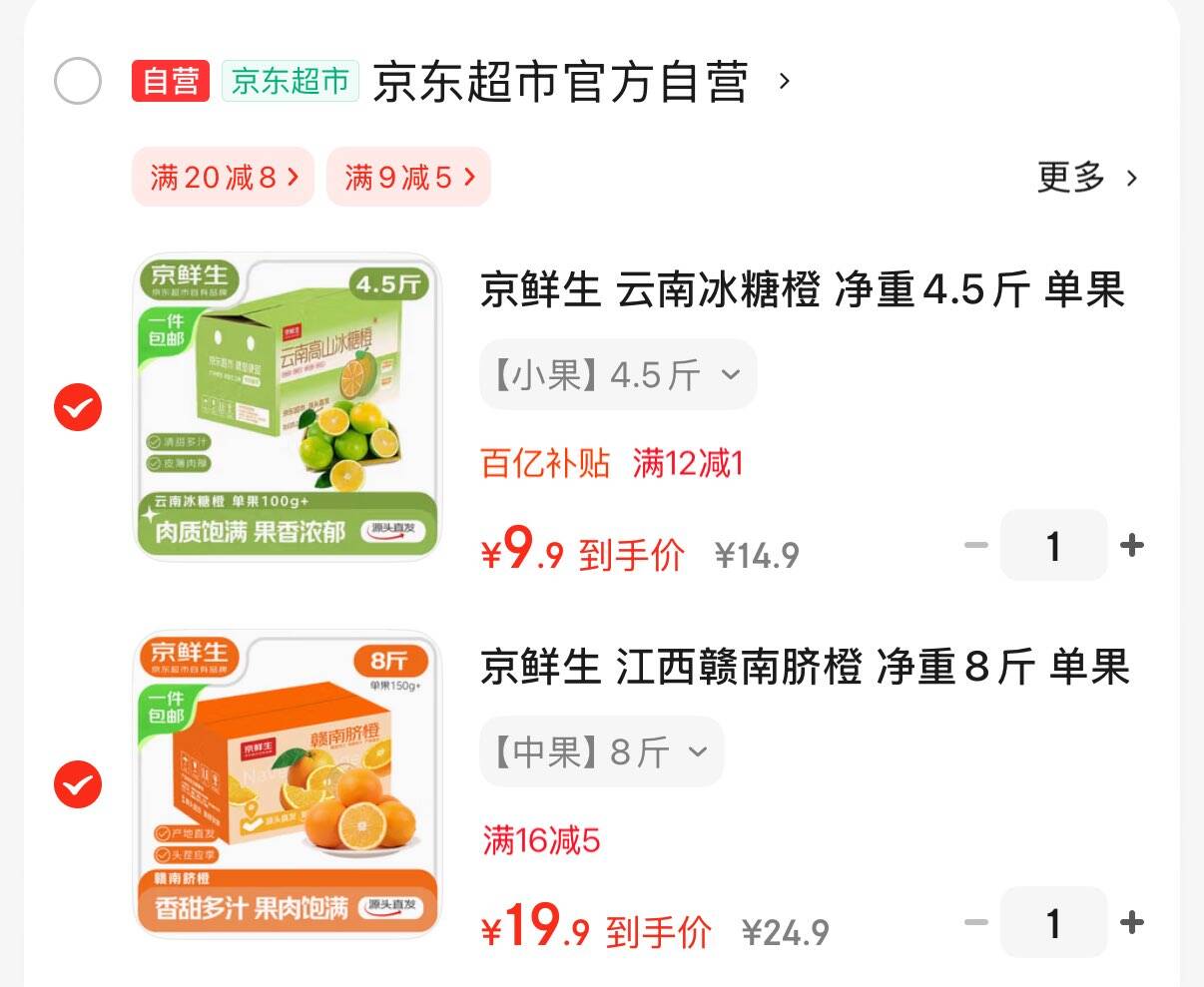View 更多 promotions

1087,178
